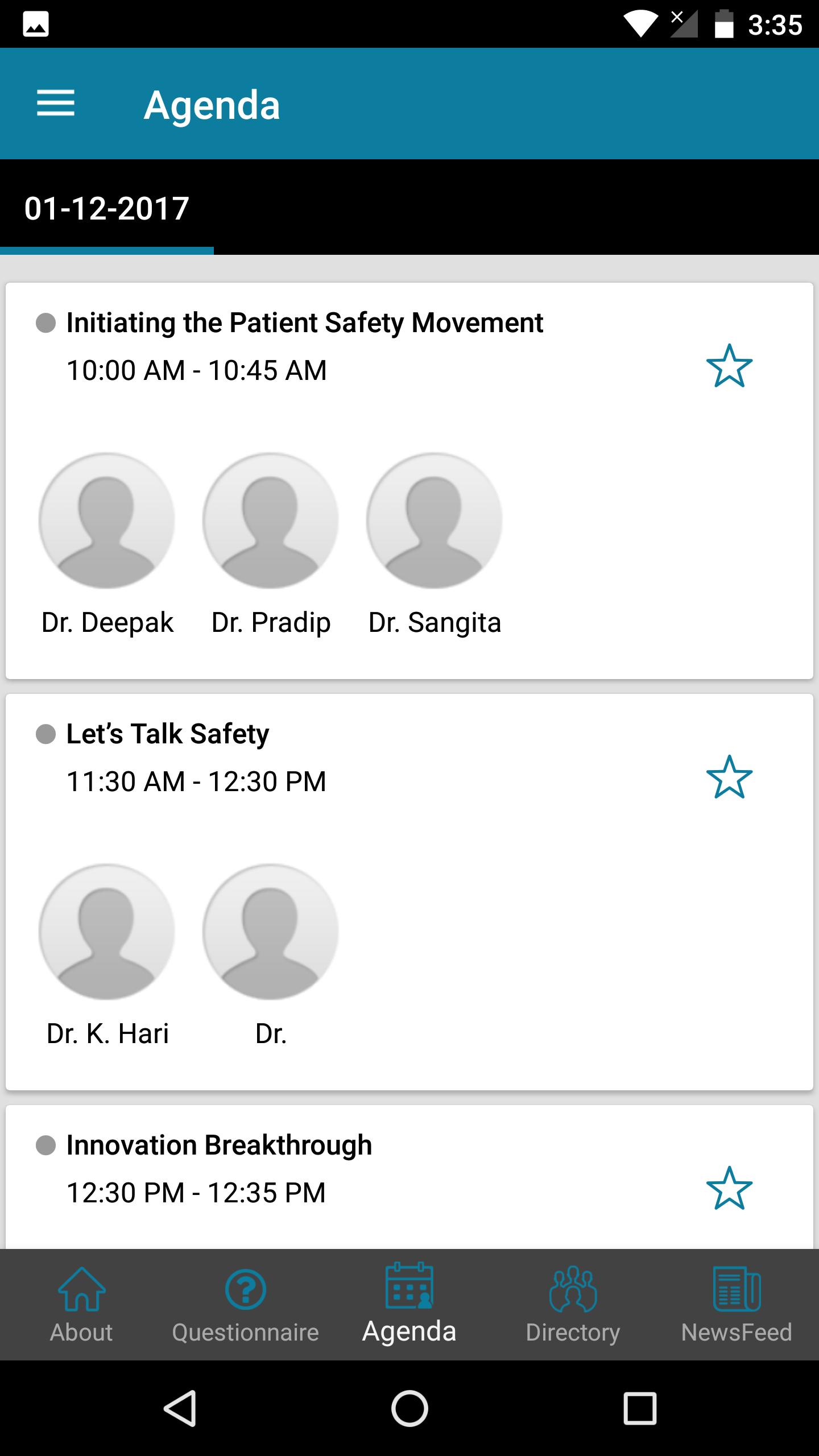Open the hamburger navigation menu
Image resolution: width=819 pixels, height=1456 pixels.
56,104
